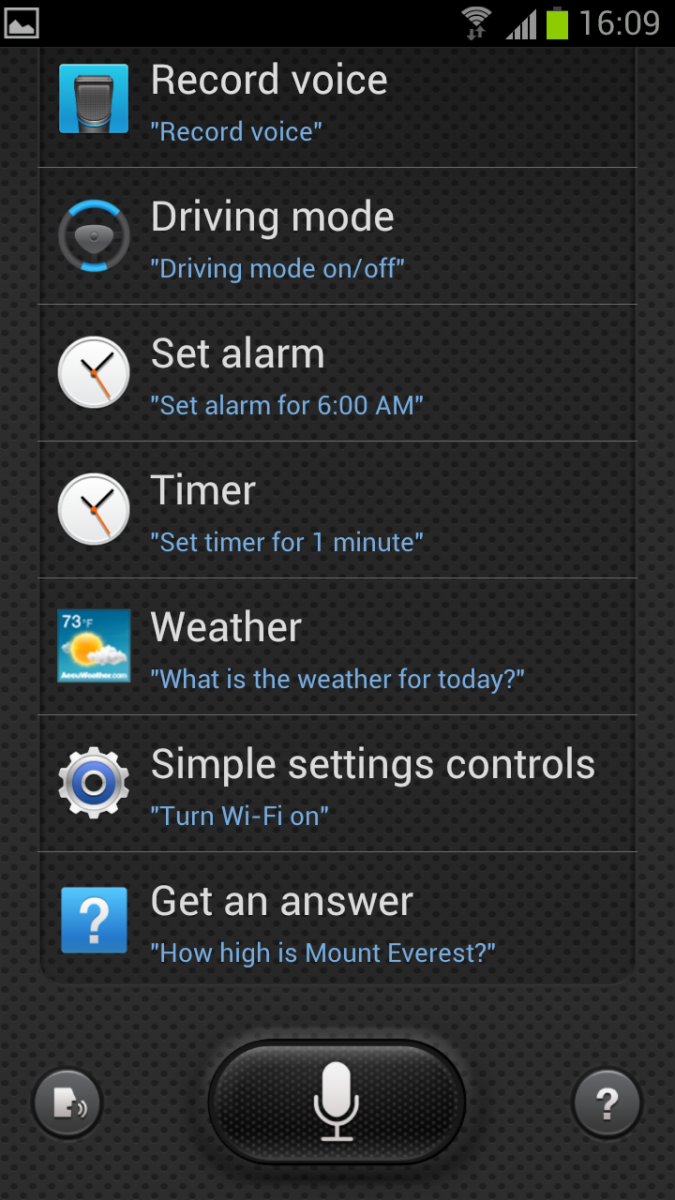The width and height of the screenshot is (675, 1200).
Task: Tap the voice prompt speaker icon
Action: (67, 1104)
